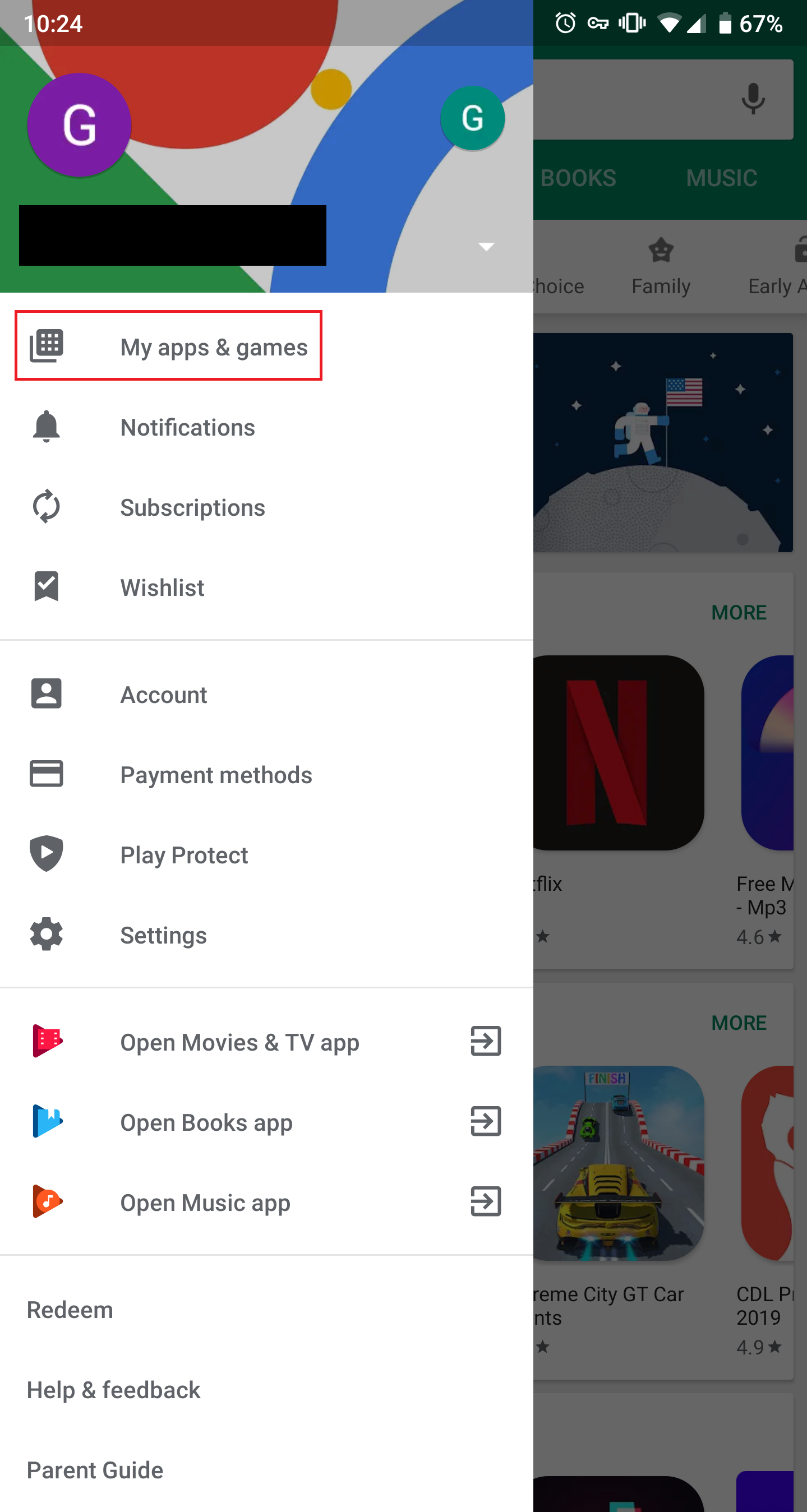Expand the account switcher dropdown arrow
Viewport: 807px width, 1512px height.
point(486,247)
